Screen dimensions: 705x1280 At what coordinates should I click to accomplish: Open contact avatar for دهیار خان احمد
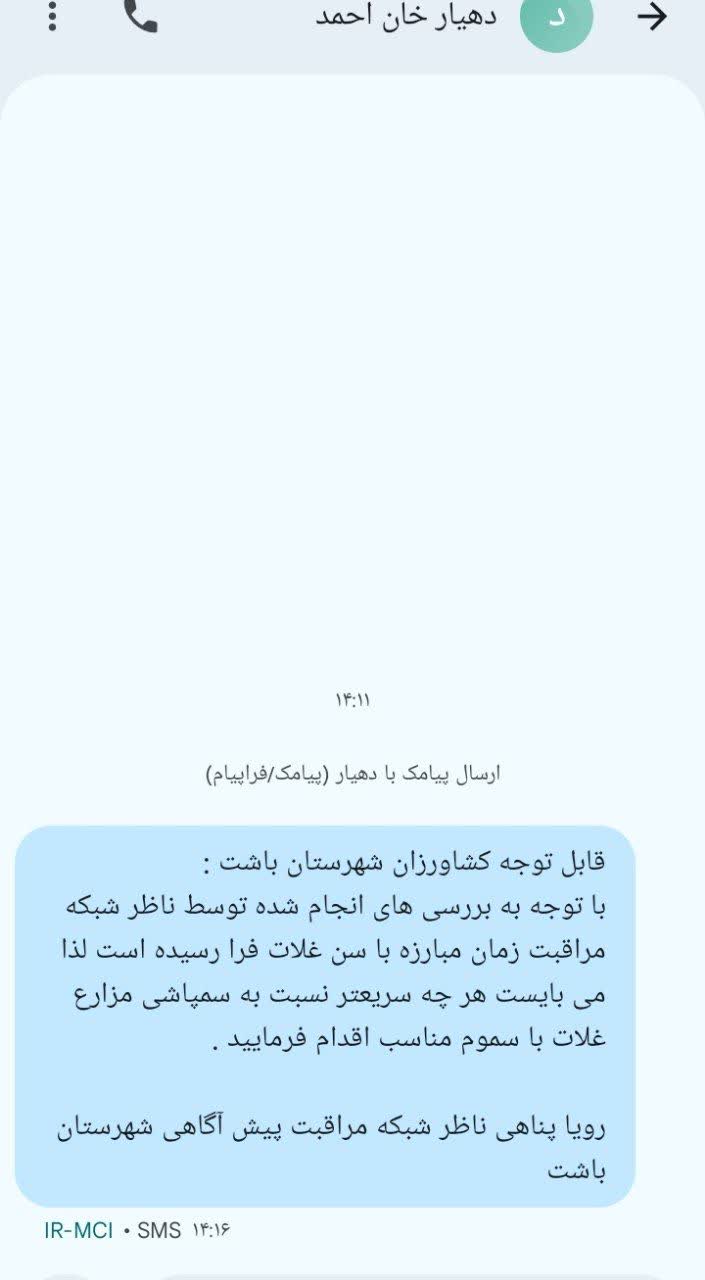click(557, 21)
